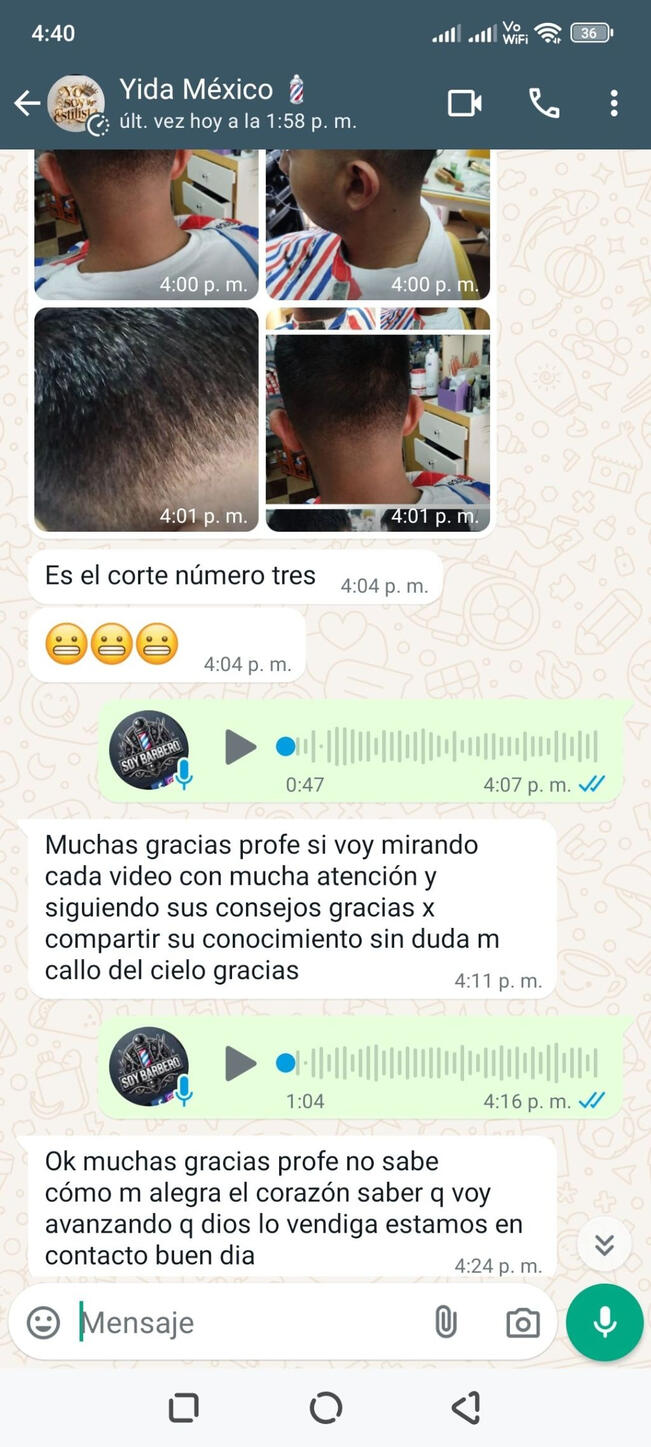Image resolution: width=651 pixels, height=1447 pixels.
Task: Open the chat overflow menu
Action: coord(614,103)
